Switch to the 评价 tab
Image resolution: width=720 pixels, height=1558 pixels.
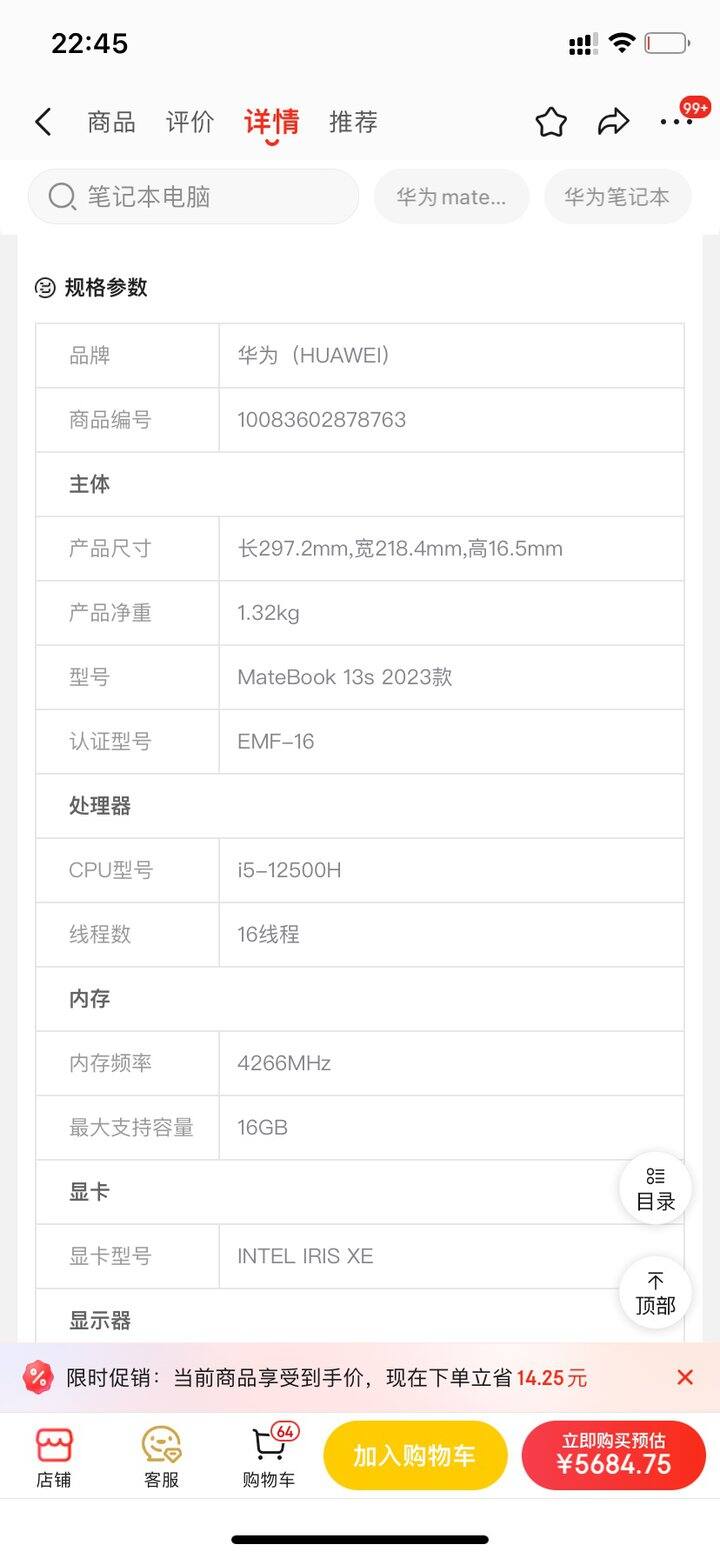(x=190, y=122)
